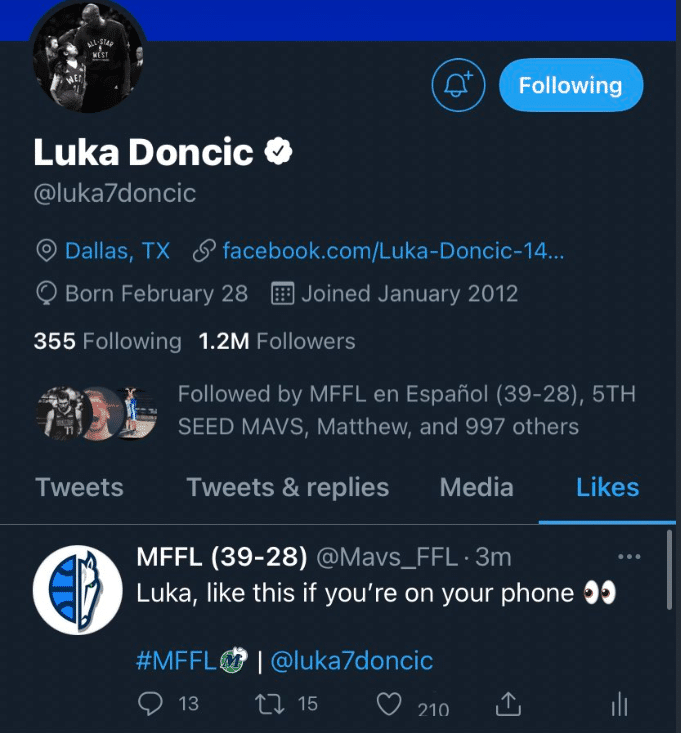
Task: View the 355 Following list
Action: [x=107, y=341]
